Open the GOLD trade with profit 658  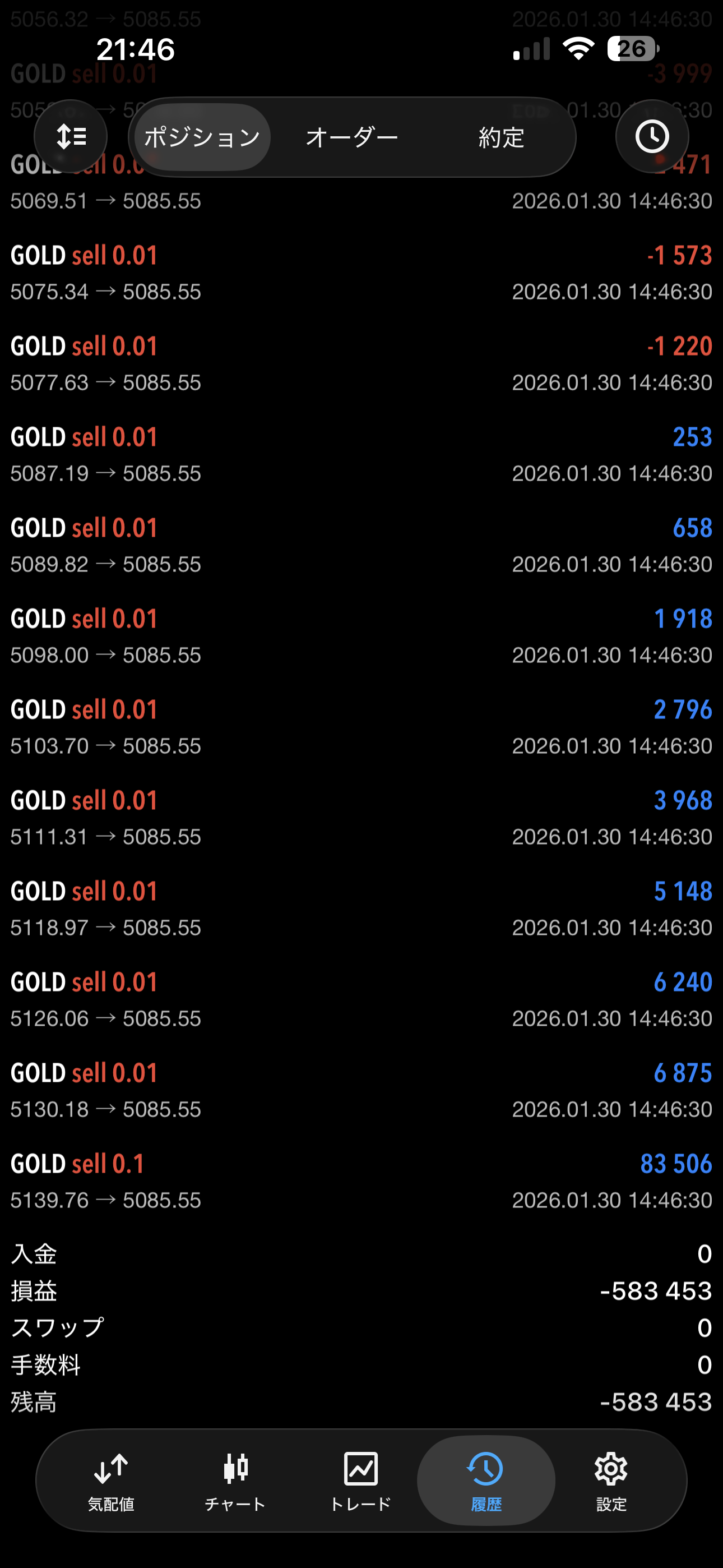click(361, 546)
